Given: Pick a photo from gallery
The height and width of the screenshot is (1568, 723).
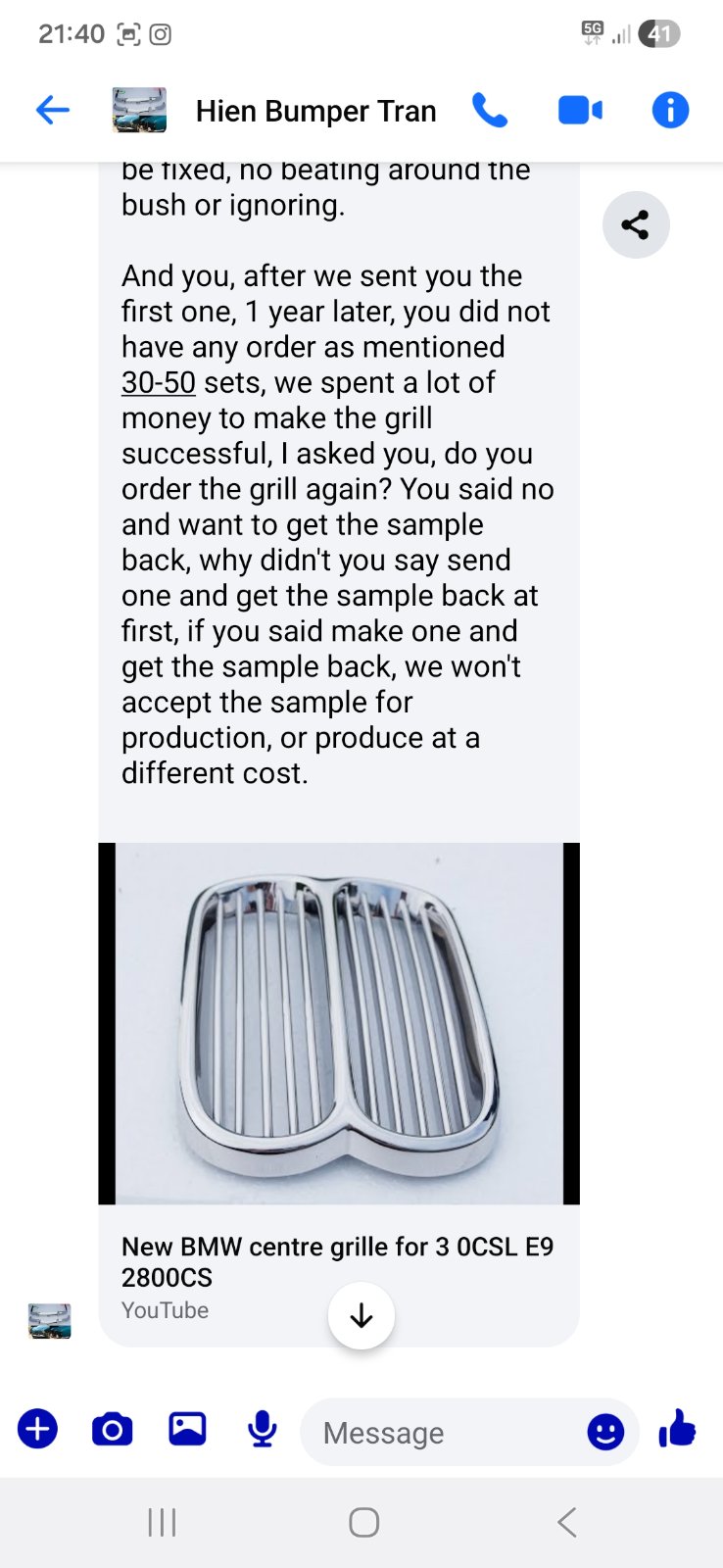Looking at the screenshot, I should click(x=187, y=1429).
